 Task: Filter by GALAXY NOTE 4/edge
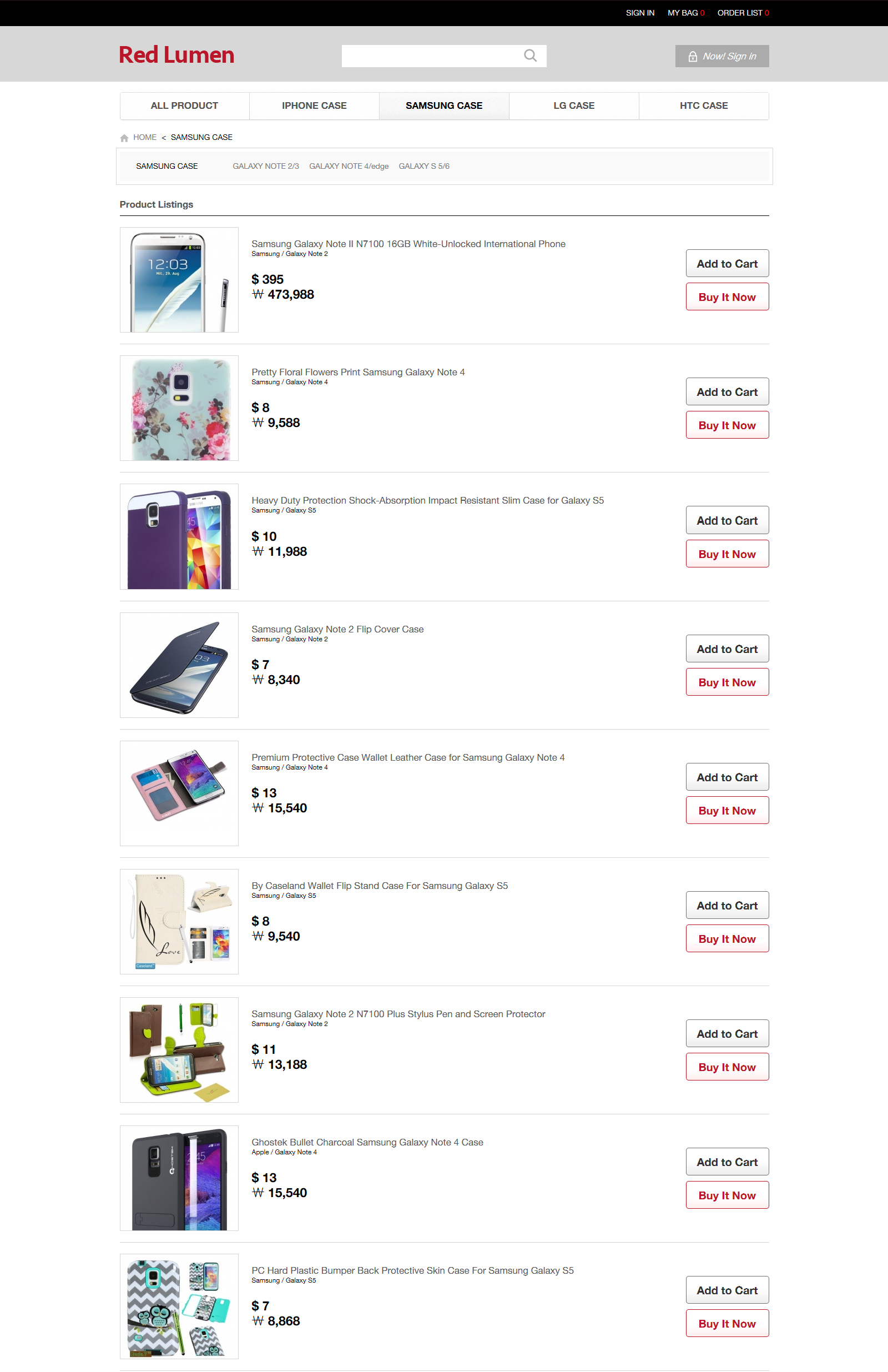tap(349, 166)
